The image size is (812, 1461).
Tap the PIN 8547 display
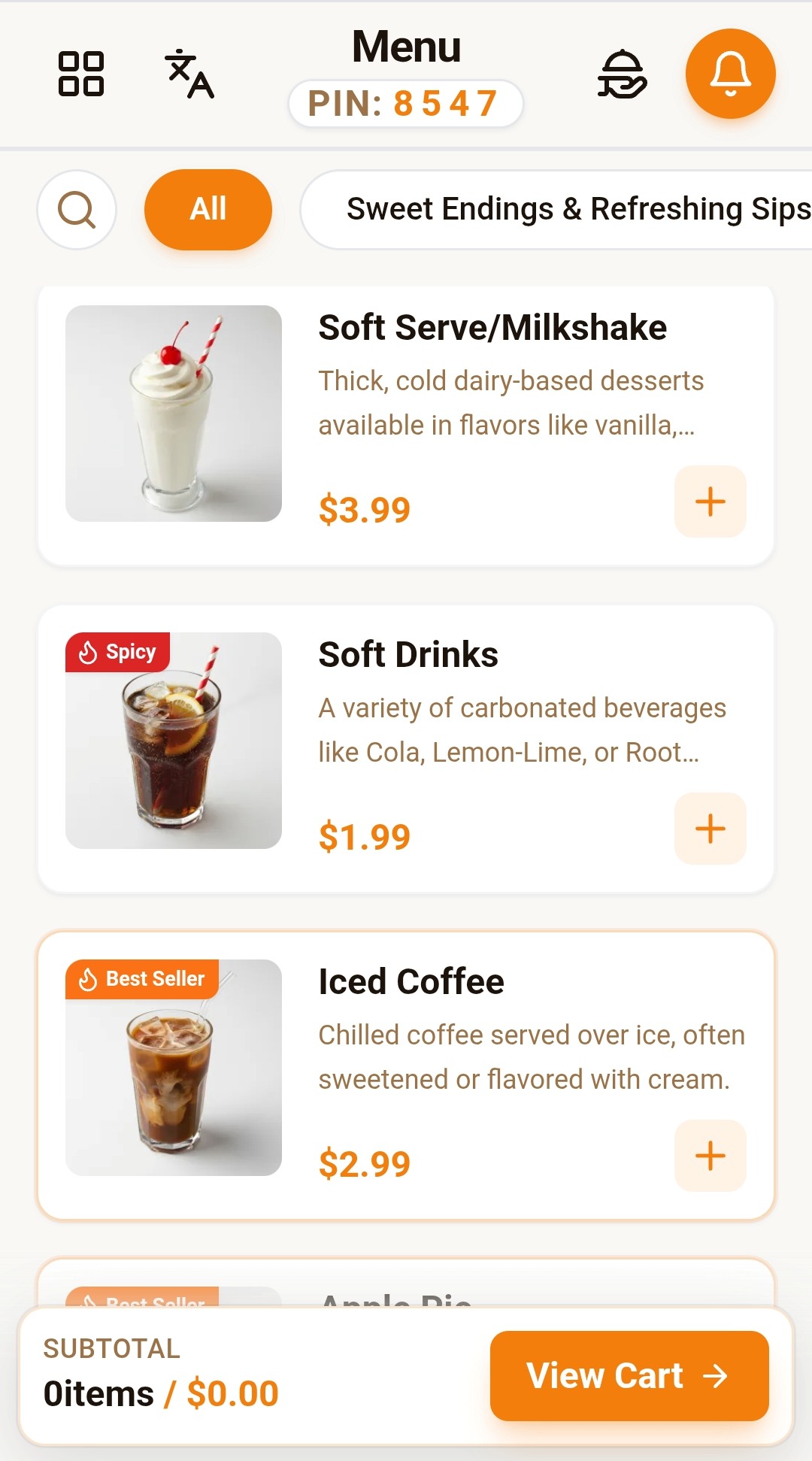click(x=405, y=104)
